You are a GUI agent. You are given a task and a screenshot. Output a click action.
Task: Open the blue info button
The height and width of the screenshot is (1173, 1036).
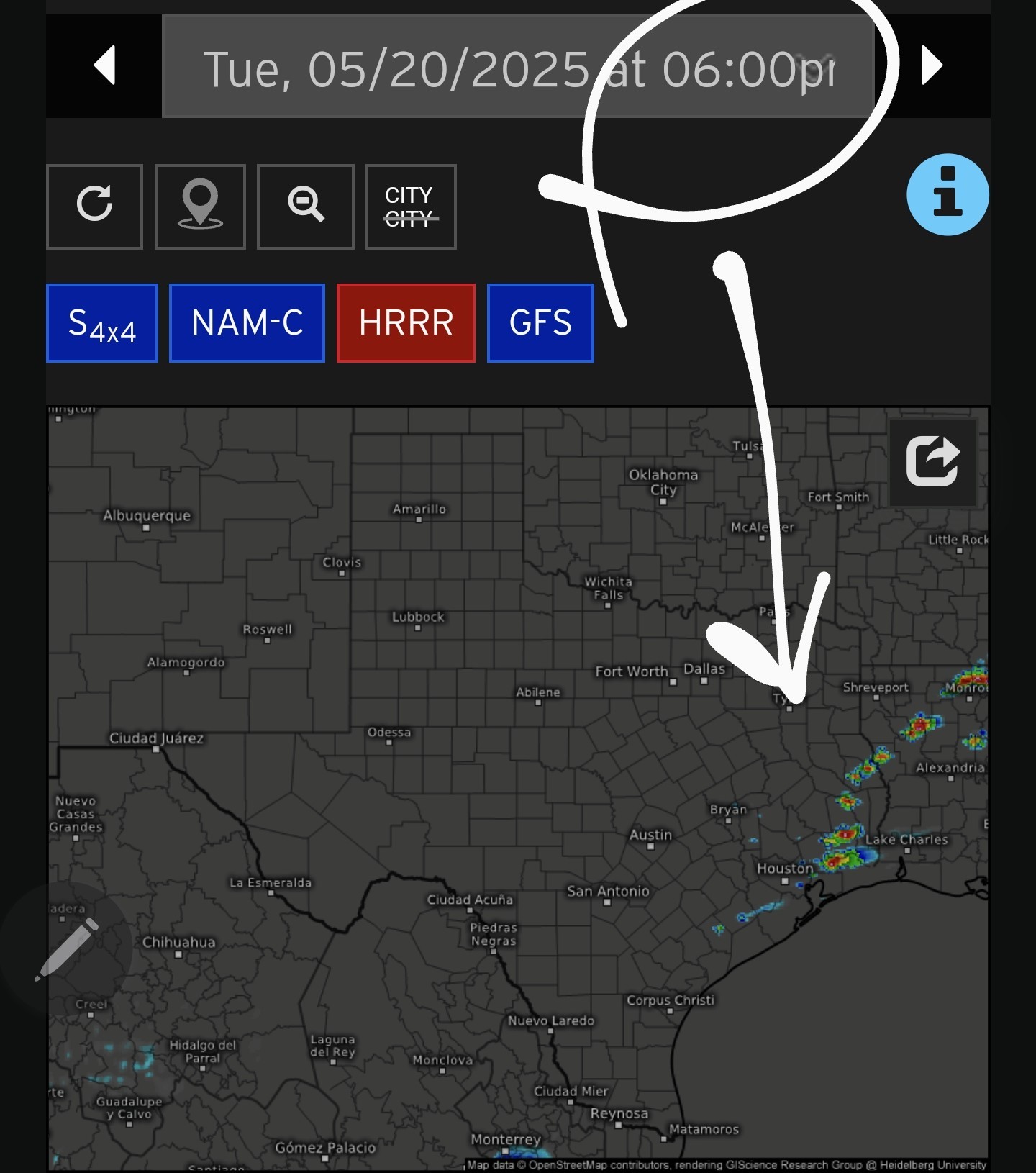tap(948, 194)
